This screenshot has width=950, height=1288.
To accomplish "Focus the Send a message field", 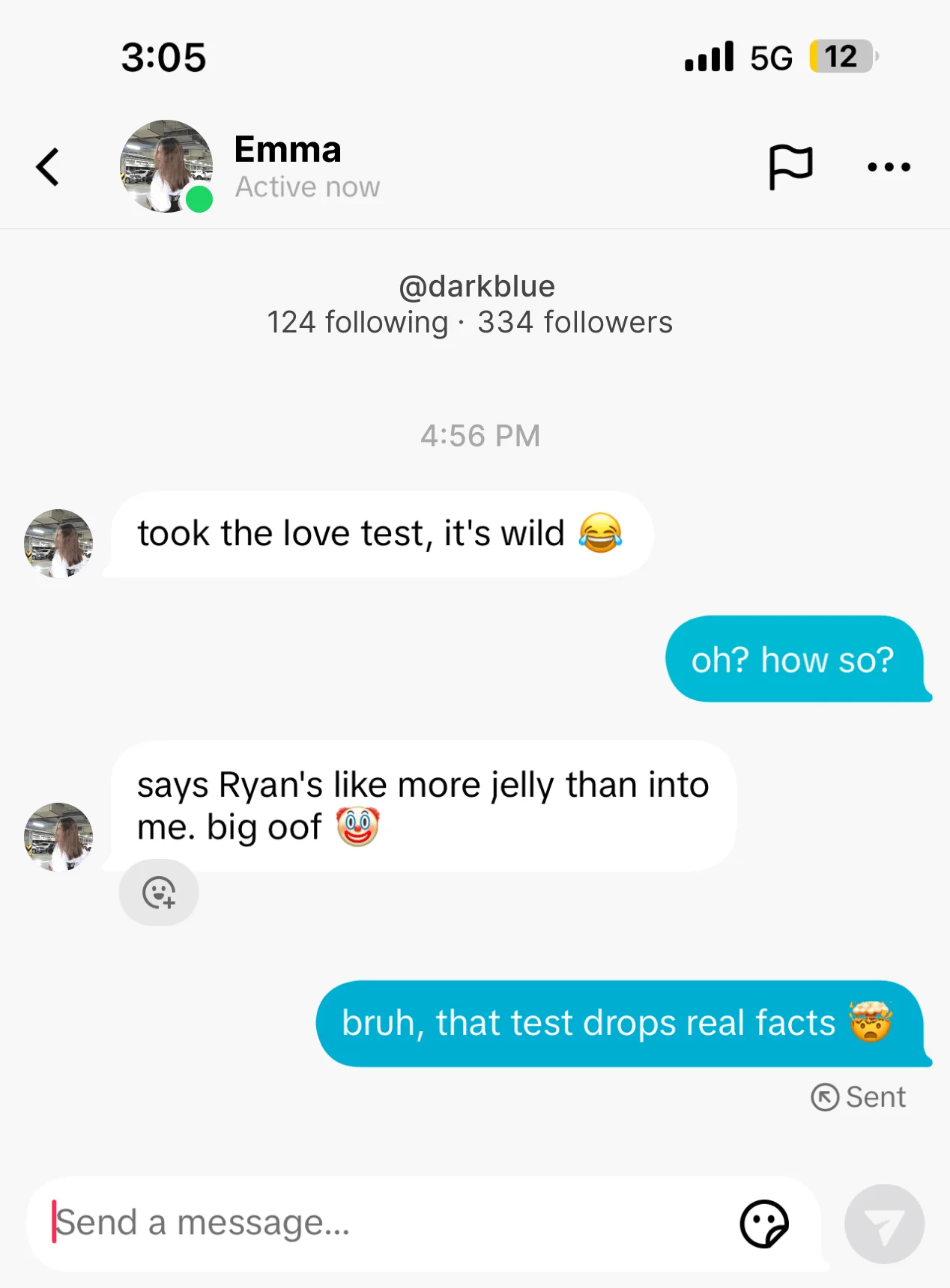I will [x=375, y=1223].
